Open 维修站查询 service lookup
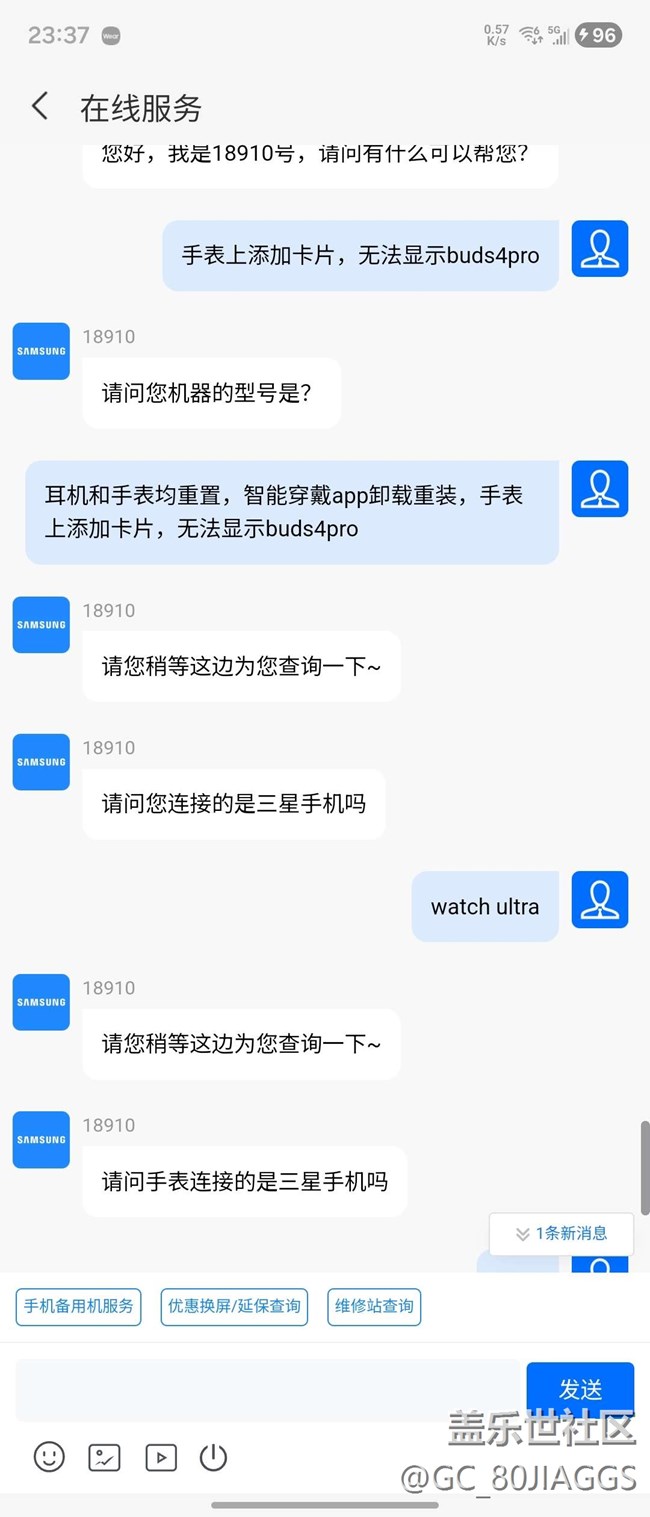The width and height of the screenshot is (650, 1517). [374, 1306]
